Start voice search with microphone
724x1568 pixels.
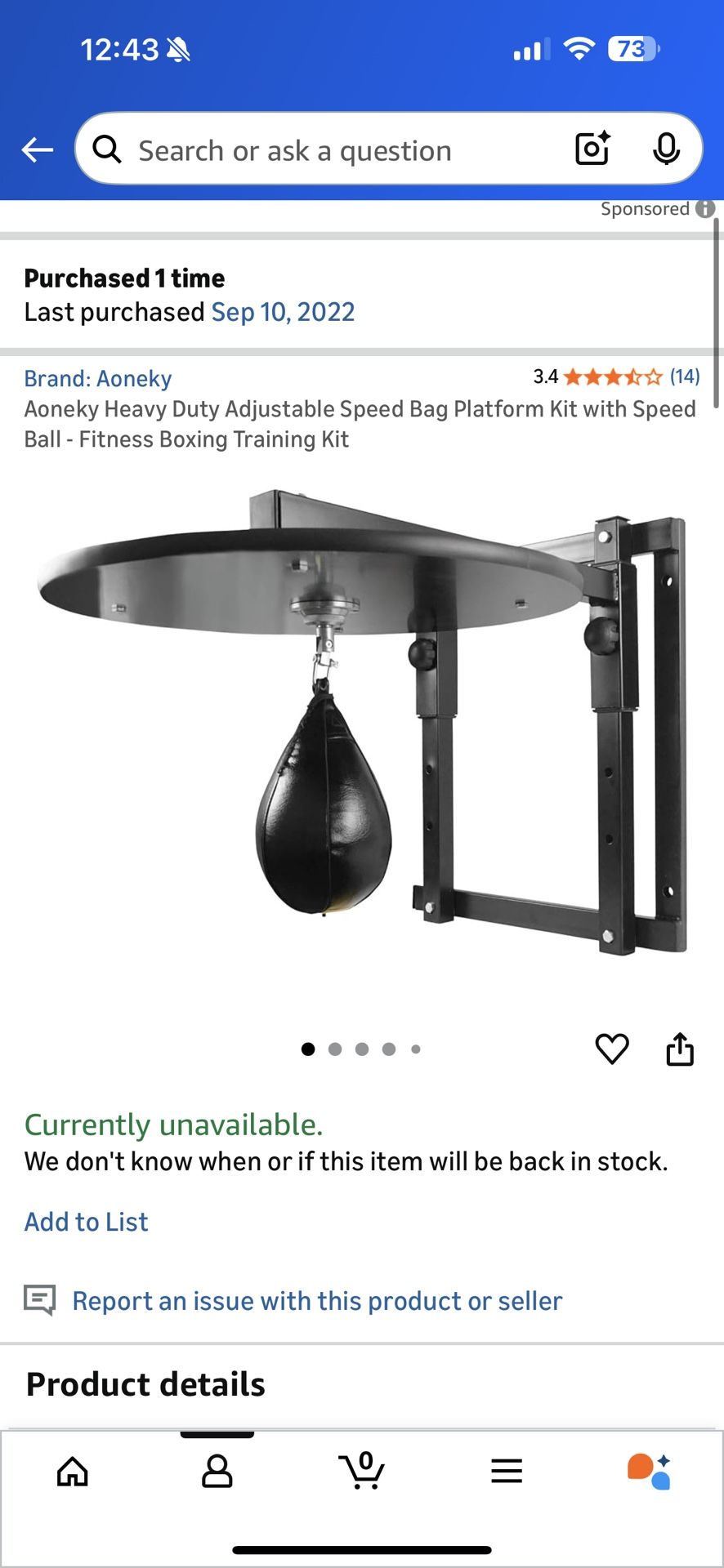(666, 149)
